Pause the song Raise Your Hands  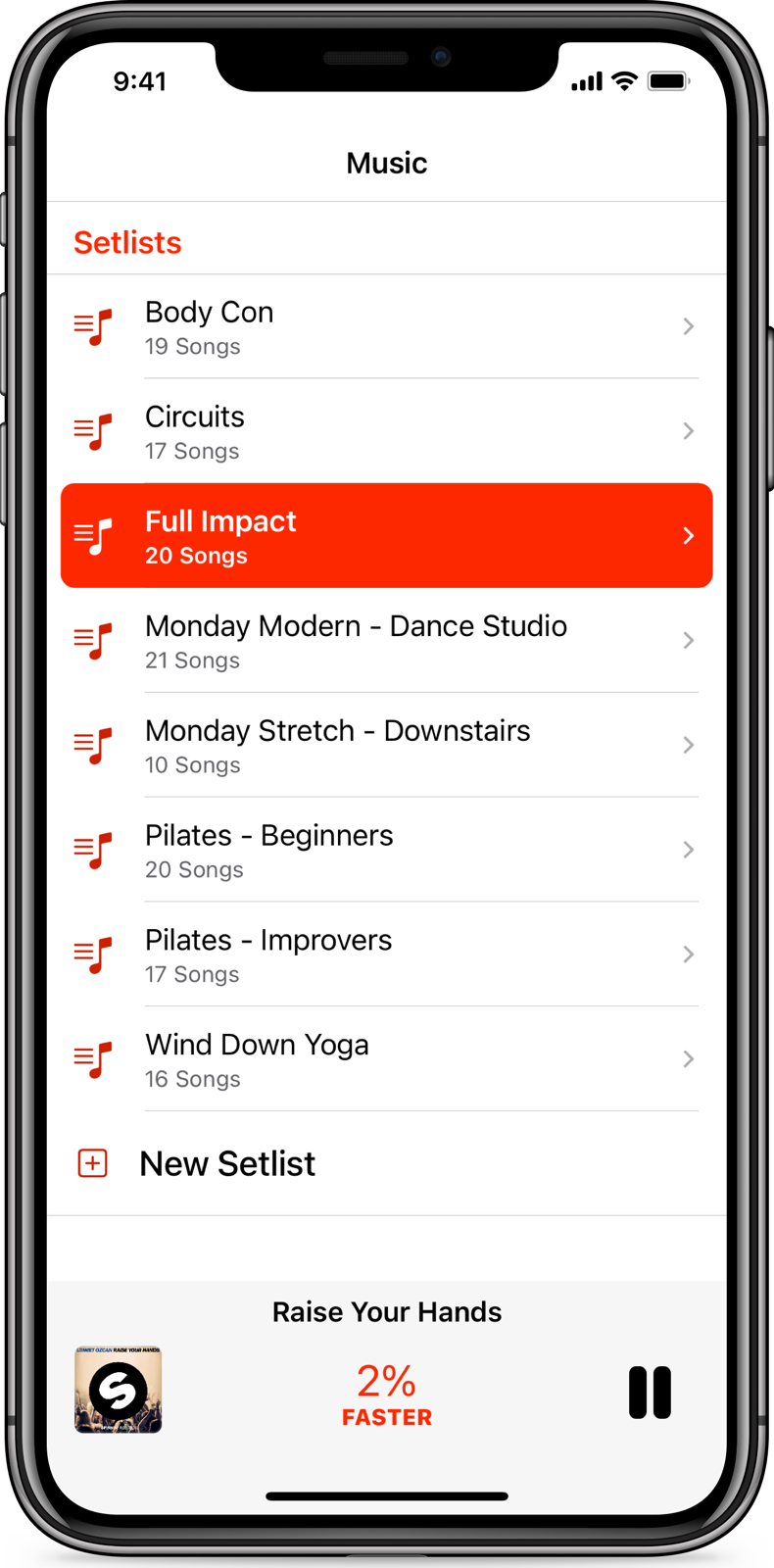650,1393
